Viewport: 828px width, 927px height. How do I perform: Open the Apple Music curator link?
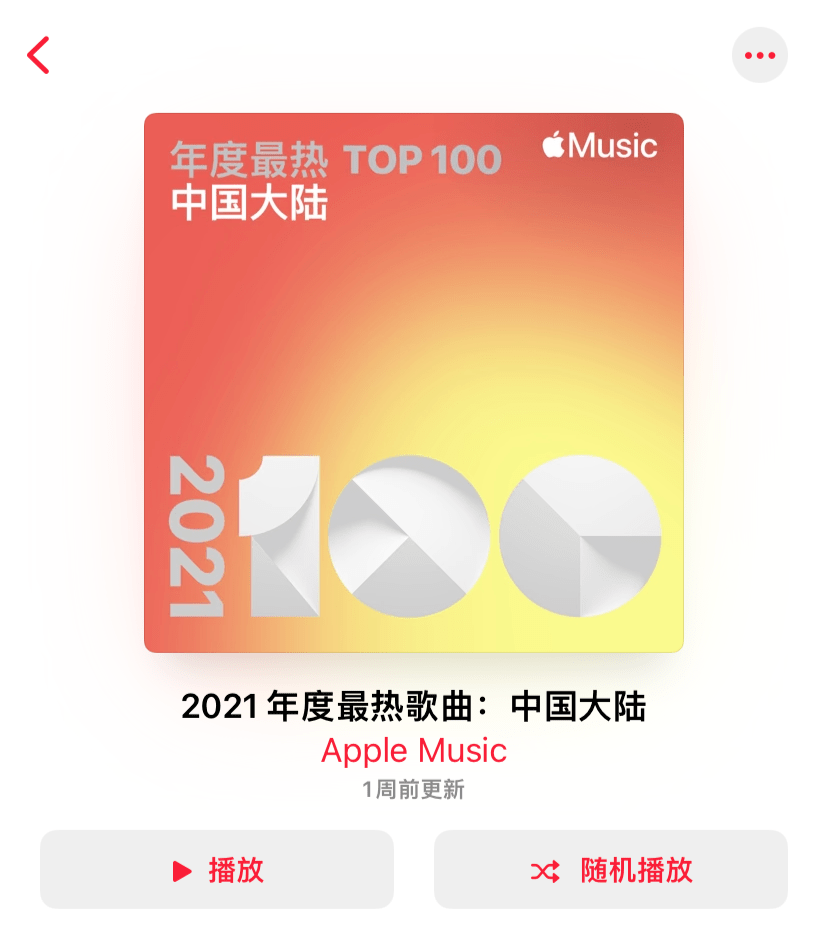(x=413, y=751)
